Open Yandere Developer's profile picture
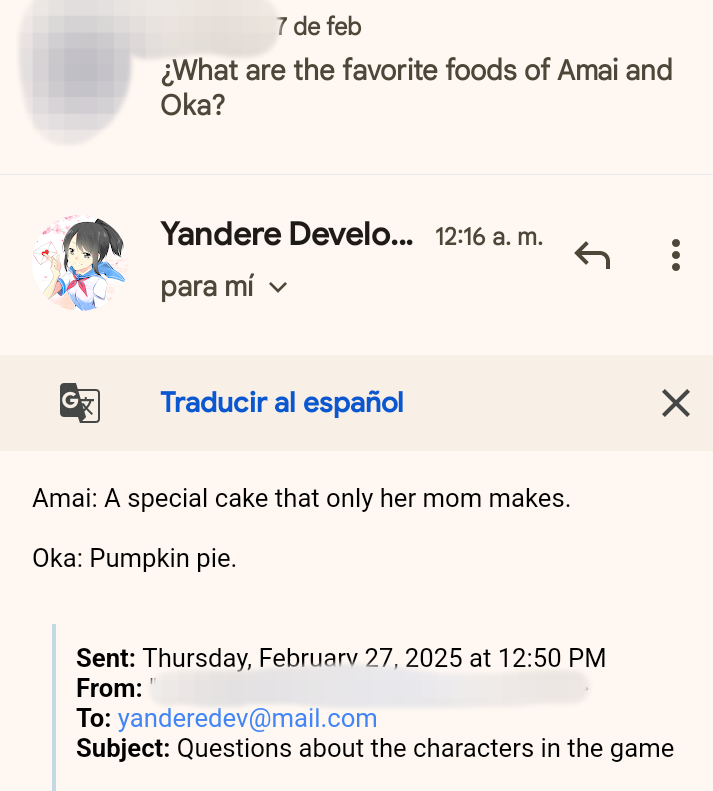 click(x=81, y=263)
